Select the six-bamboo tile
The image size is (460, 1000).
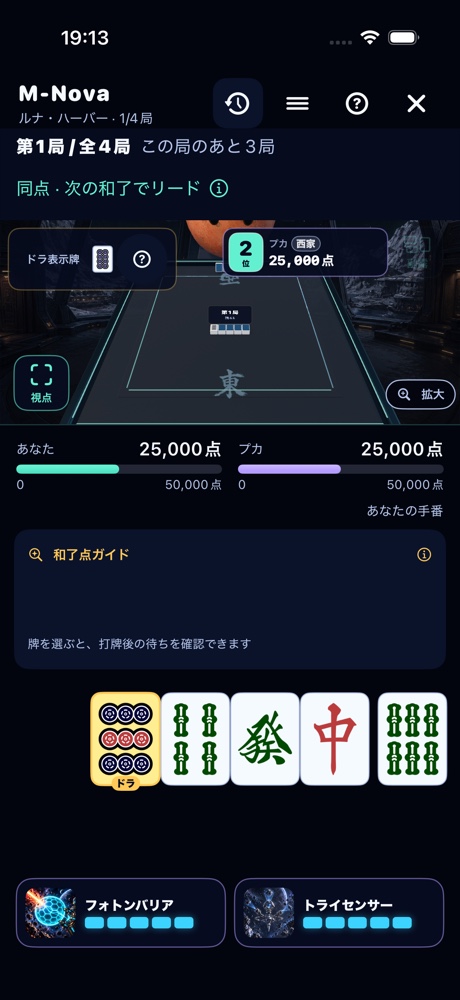point(412,739)
